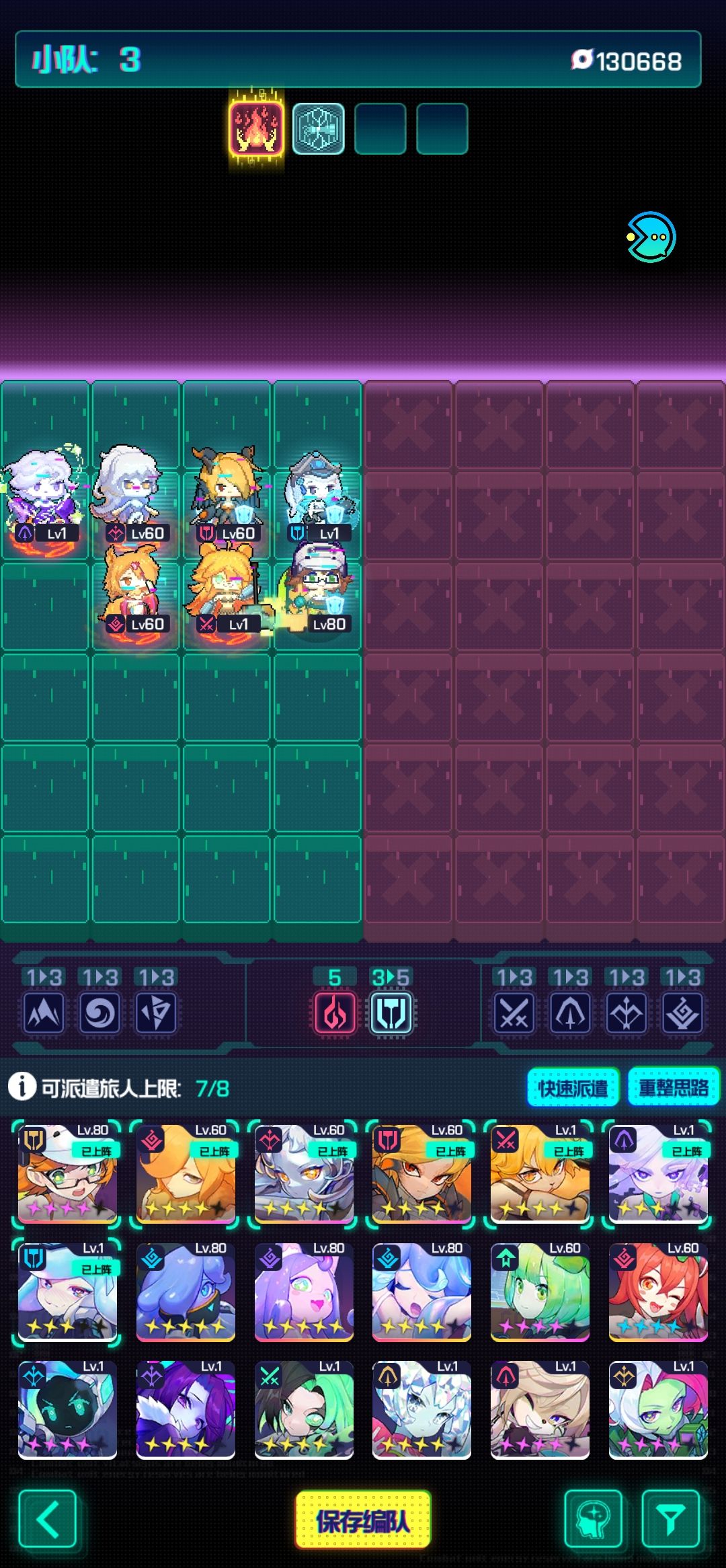The width and height of the screenshot is (726, 1568).
Task: Open the shield class bonus icon 3▸5
Action: click(x=391, y=1012)
